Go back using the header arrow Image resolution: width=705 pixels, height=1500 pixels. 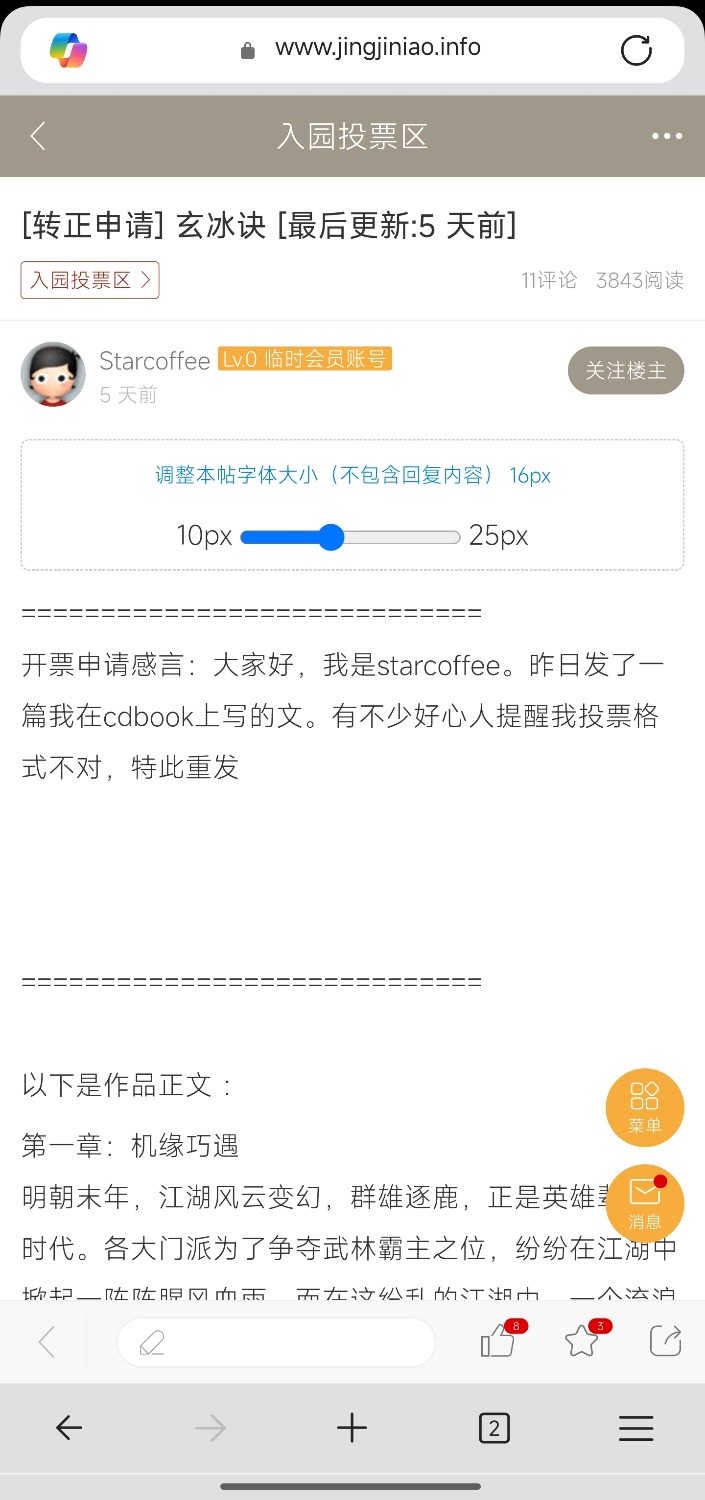click(x=38, y=136)
